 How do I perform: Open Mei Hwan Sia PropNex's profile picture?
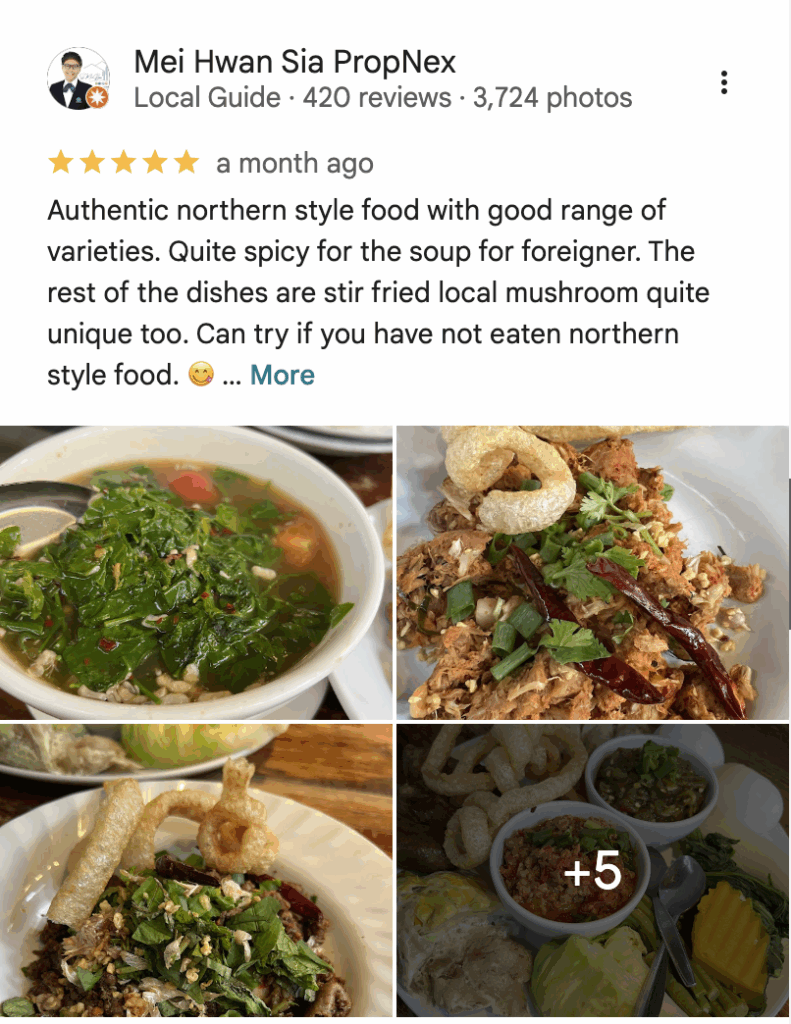[x=79, y=79]
